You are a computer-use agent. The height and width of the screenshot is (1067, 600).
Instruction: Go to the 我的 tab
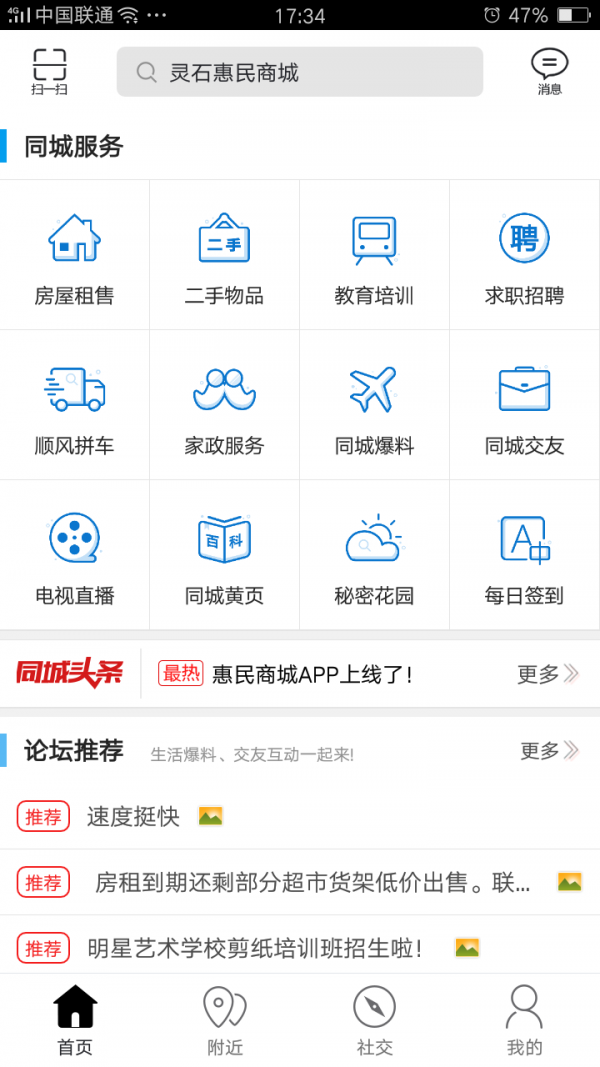click(x=525, y=1020)
